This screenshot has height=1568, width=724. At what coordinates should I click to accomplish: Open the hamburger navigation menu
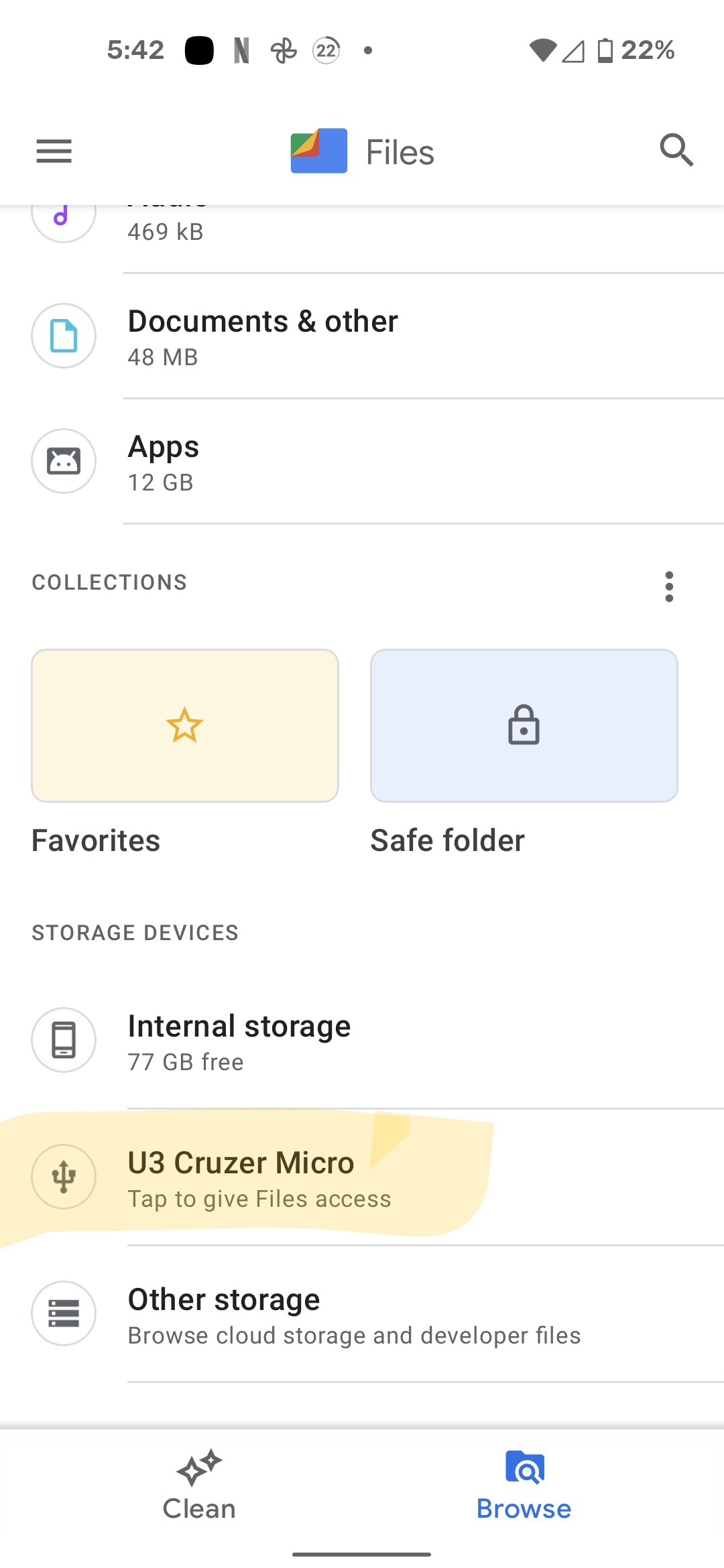54,151
